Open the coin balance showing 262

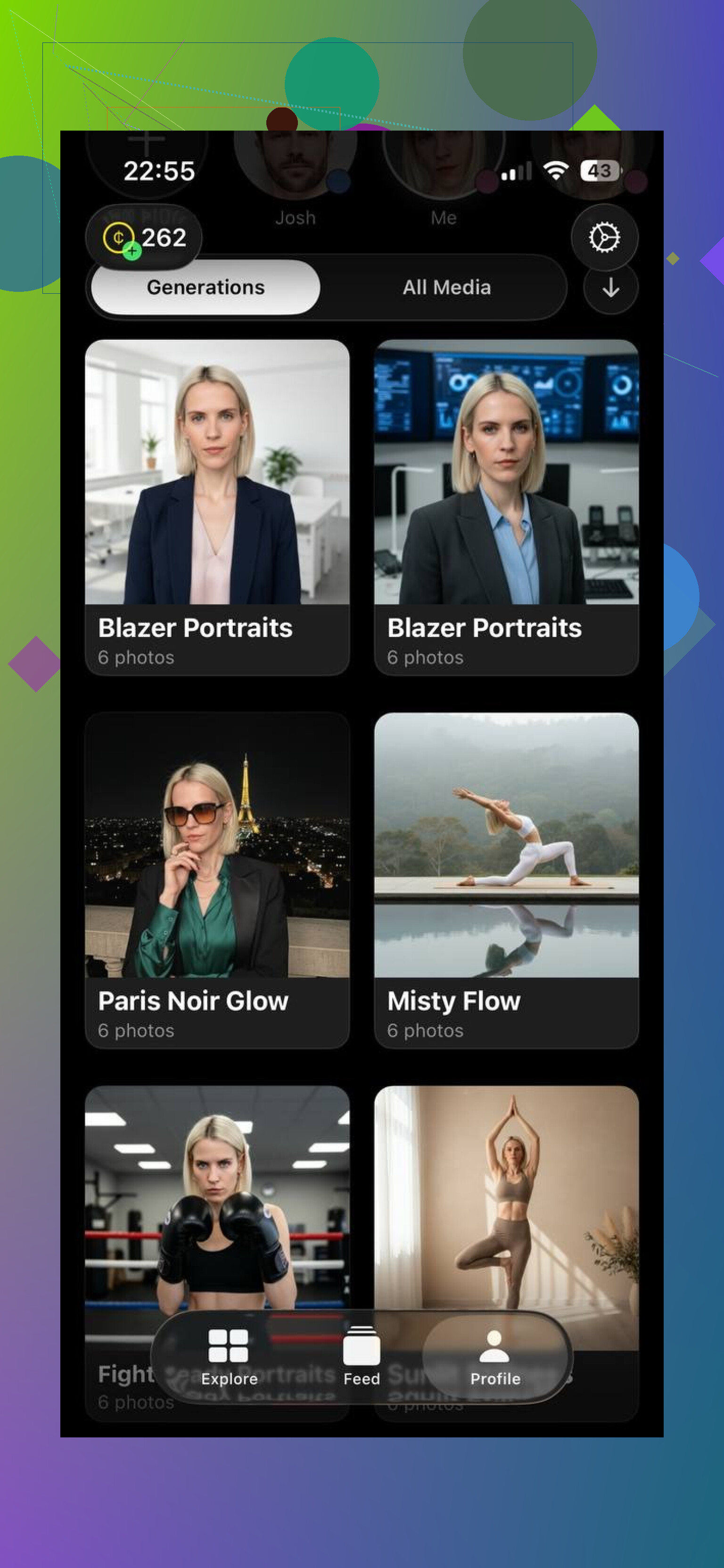click(144, 238)
